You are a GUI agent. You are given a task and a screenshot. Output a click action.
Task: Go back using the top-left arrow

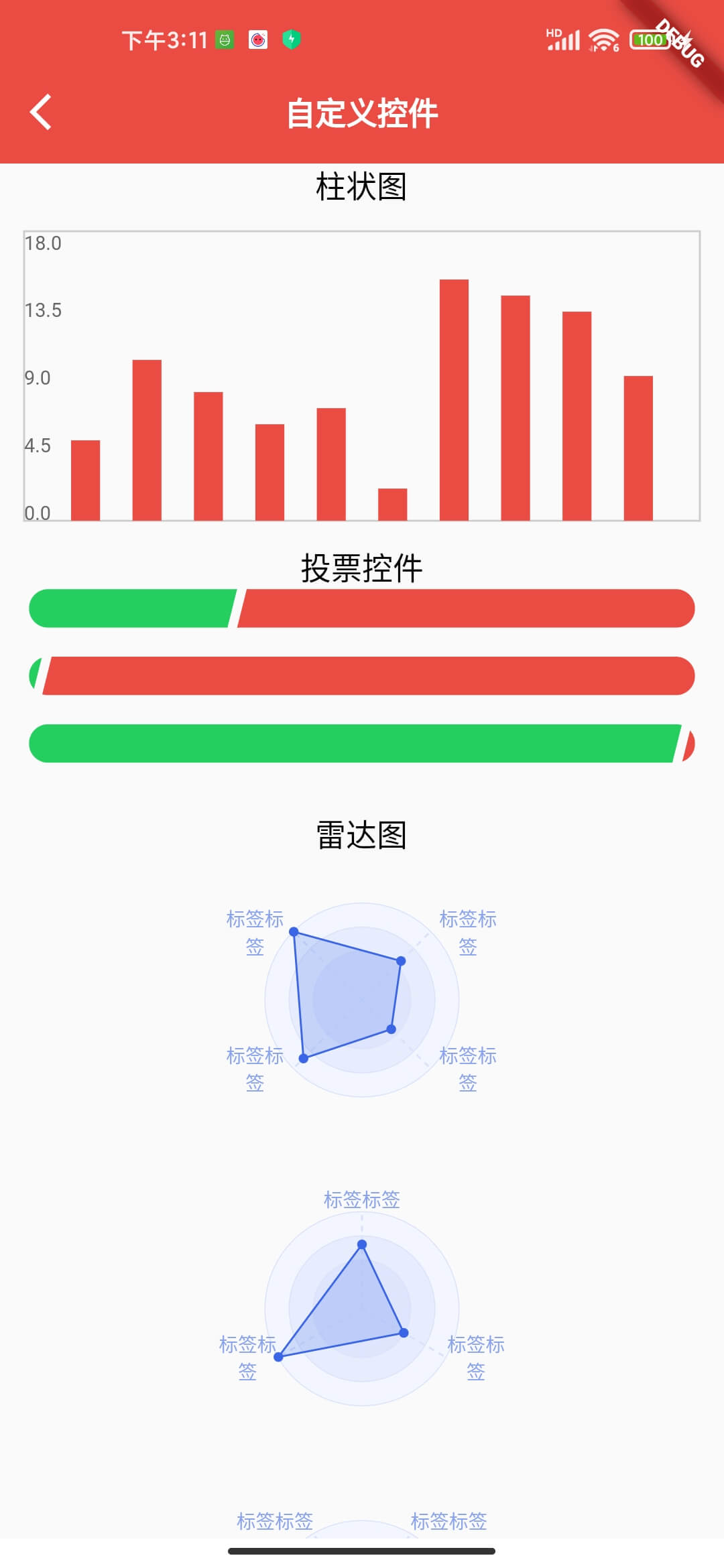point(41,112)
